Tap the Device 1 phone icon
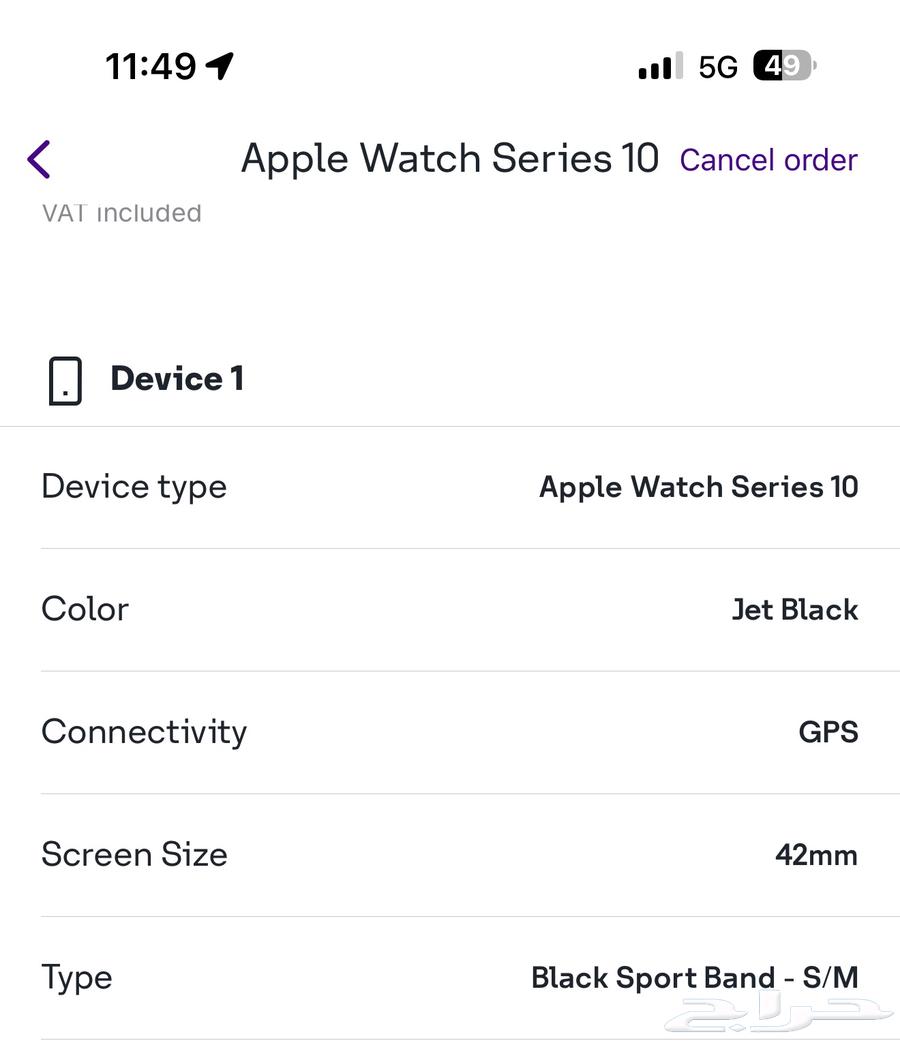Viewport: 900px width, 1045px height. [x=63, y=380]
